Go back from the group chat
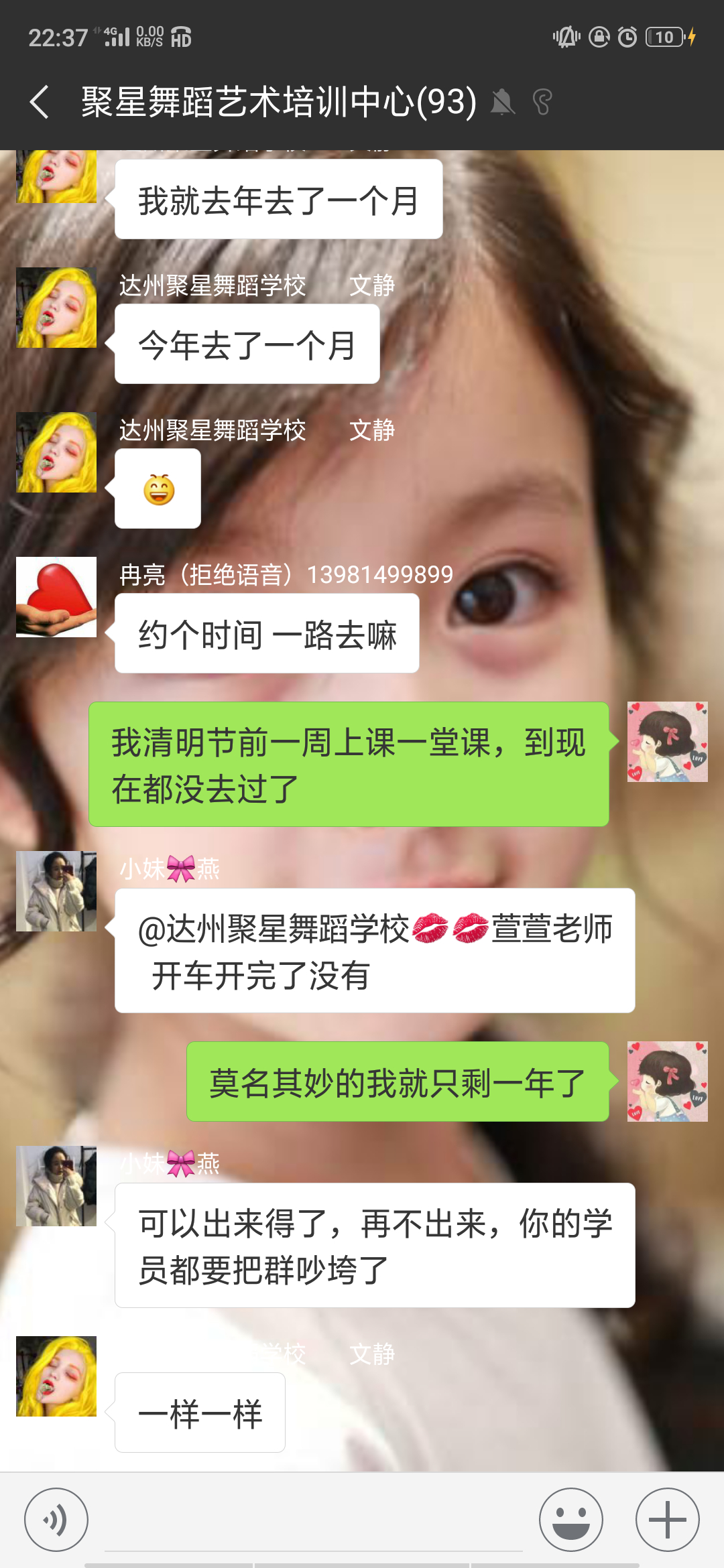This screenshot has height=1568, width=724. 40,103
